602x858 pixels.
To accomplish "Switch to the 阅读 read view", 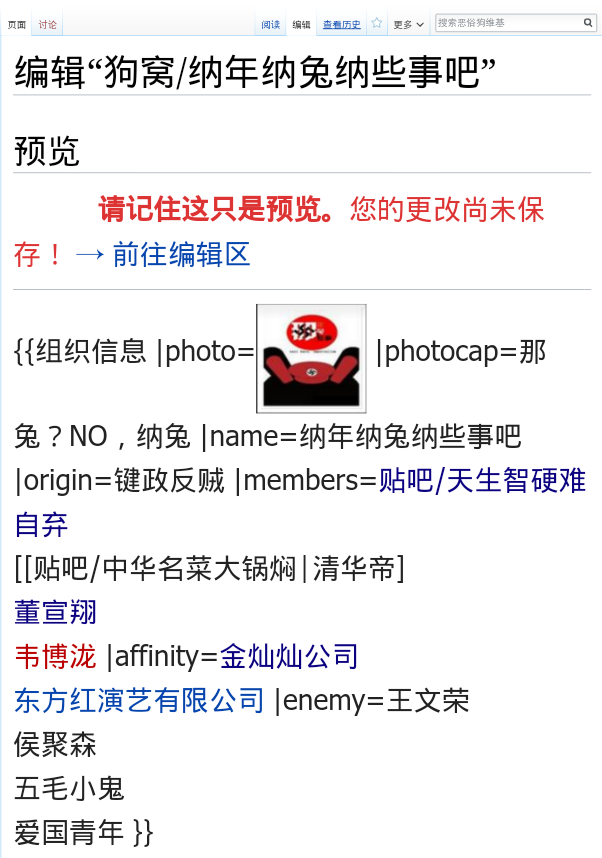I will pos(270,24).
